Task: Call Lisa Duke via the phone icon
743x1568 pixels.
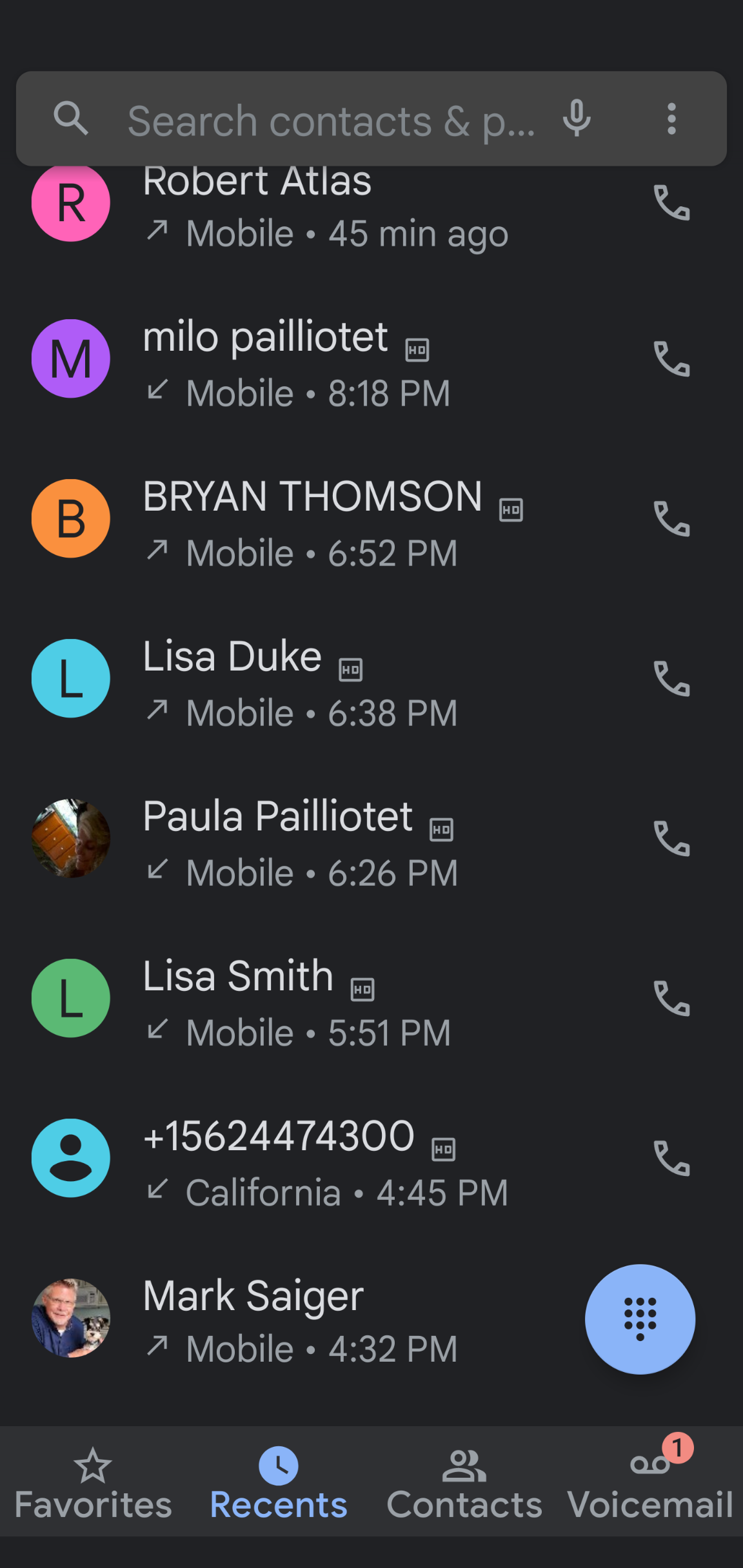Action: [x=671, y=679]
